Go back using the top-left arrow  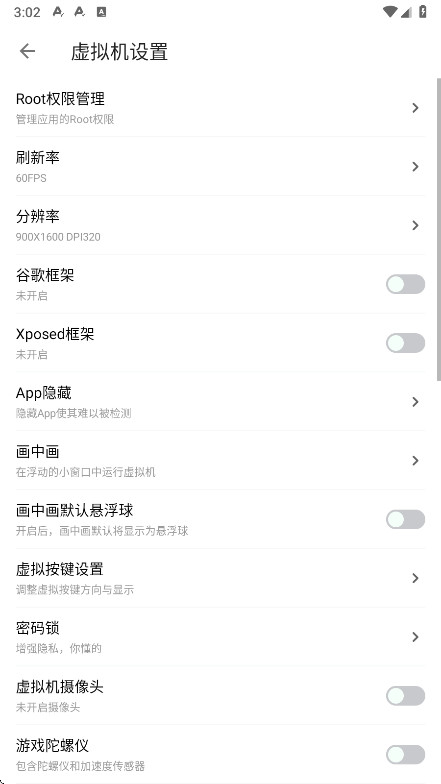(x=28, y=51)
